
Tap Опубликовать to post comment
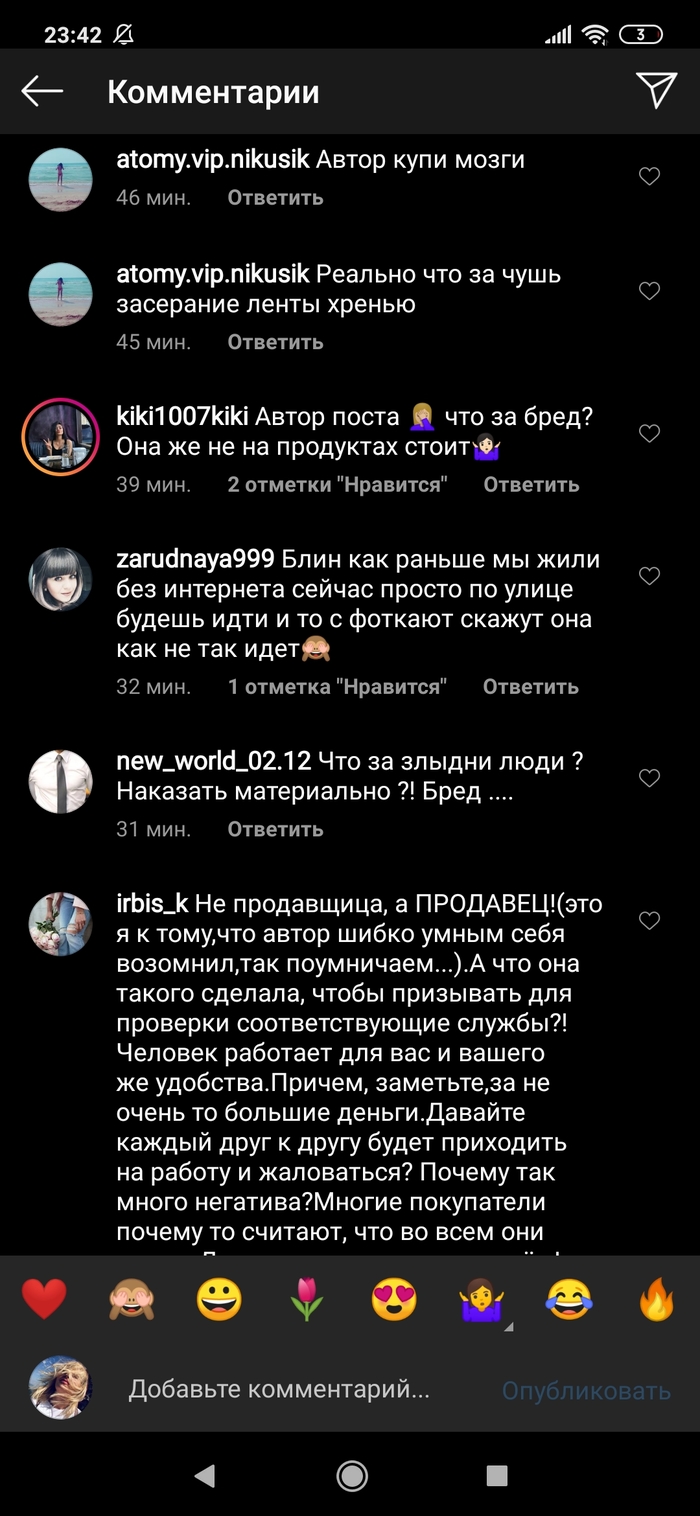pos(586,1390)
